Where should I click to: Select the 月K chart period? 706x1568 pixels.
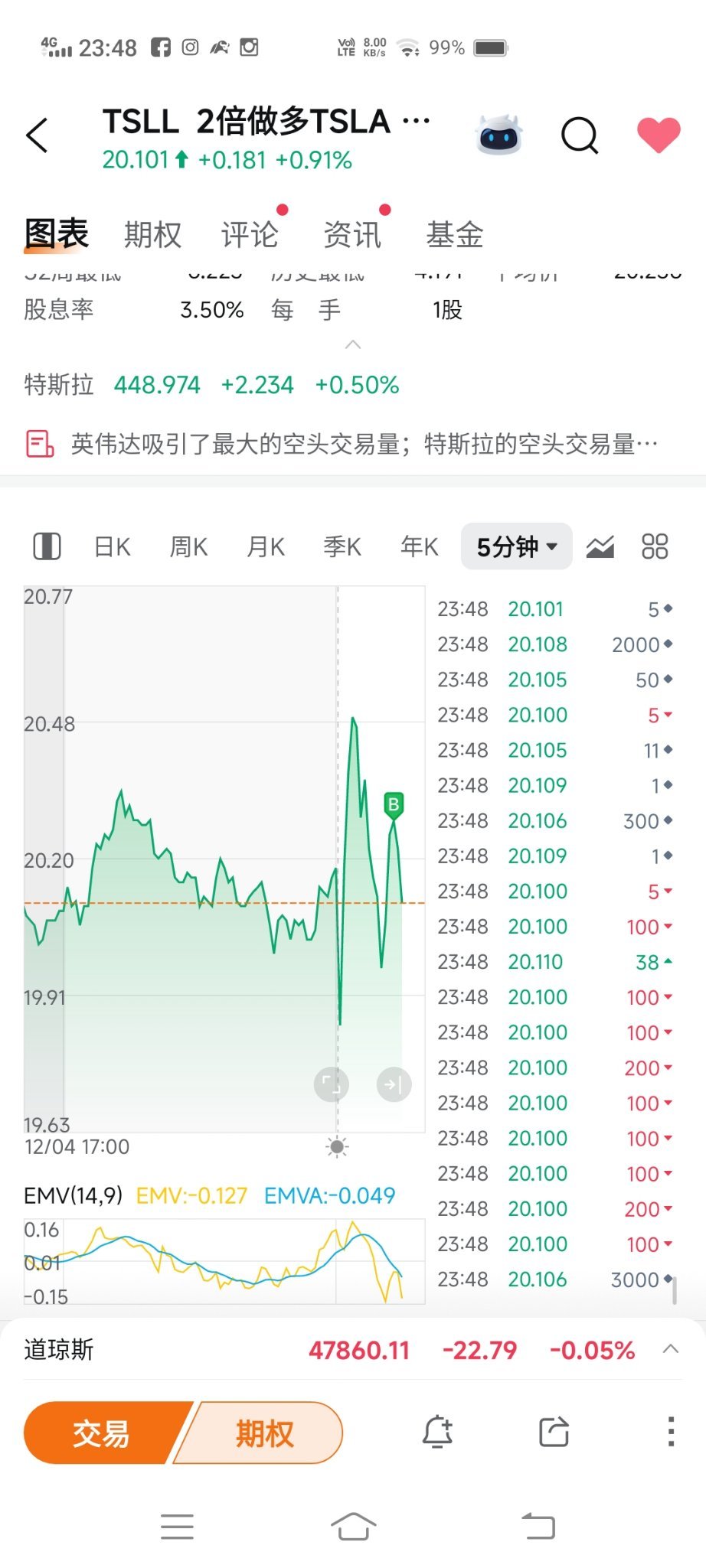pos(265,547)
